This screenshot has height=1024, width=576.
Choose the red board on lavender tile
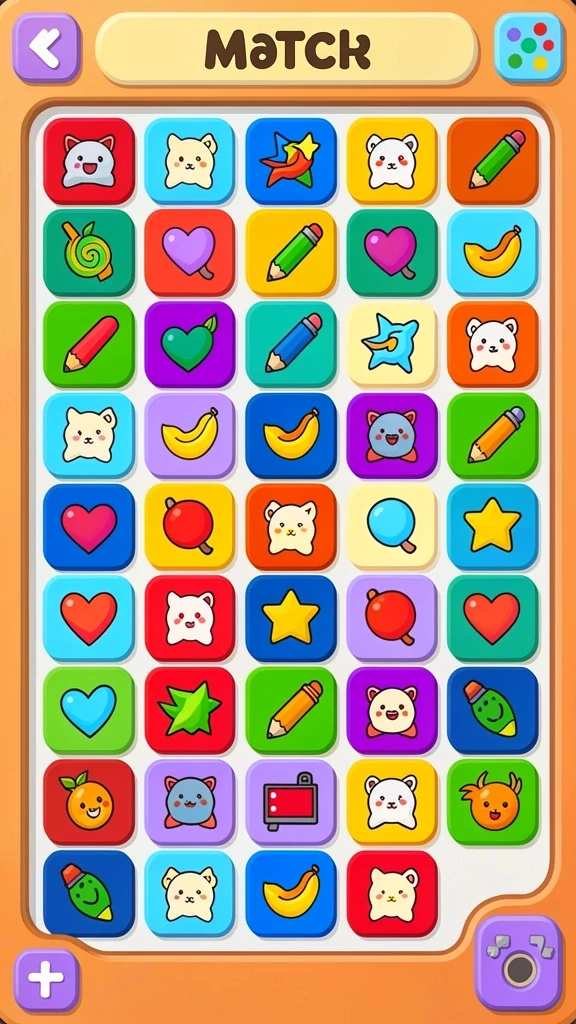tap(291, 802)
